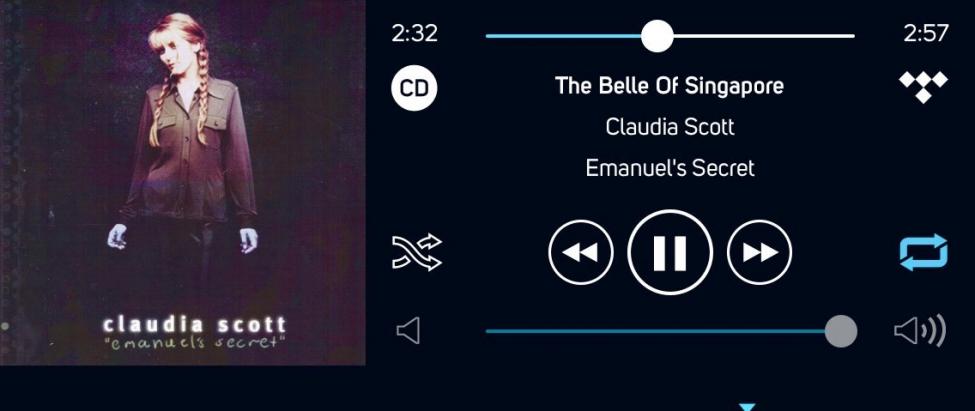
Task: Toggle repeat mode
Action: click(923, 252)
